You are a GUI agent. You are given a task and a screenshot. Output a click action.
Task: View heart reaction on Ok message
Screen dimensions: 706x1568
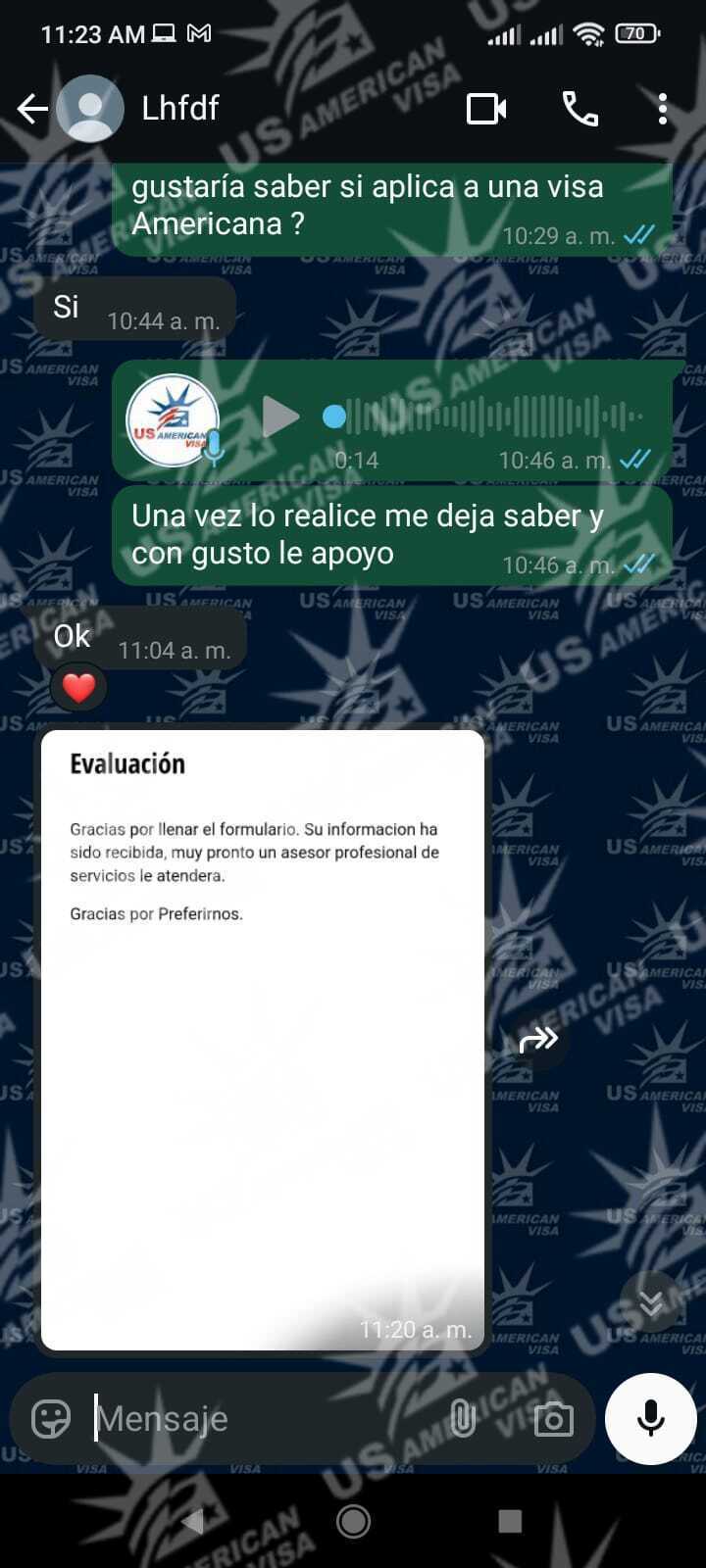pyautogui.click(x=78, y=687)
